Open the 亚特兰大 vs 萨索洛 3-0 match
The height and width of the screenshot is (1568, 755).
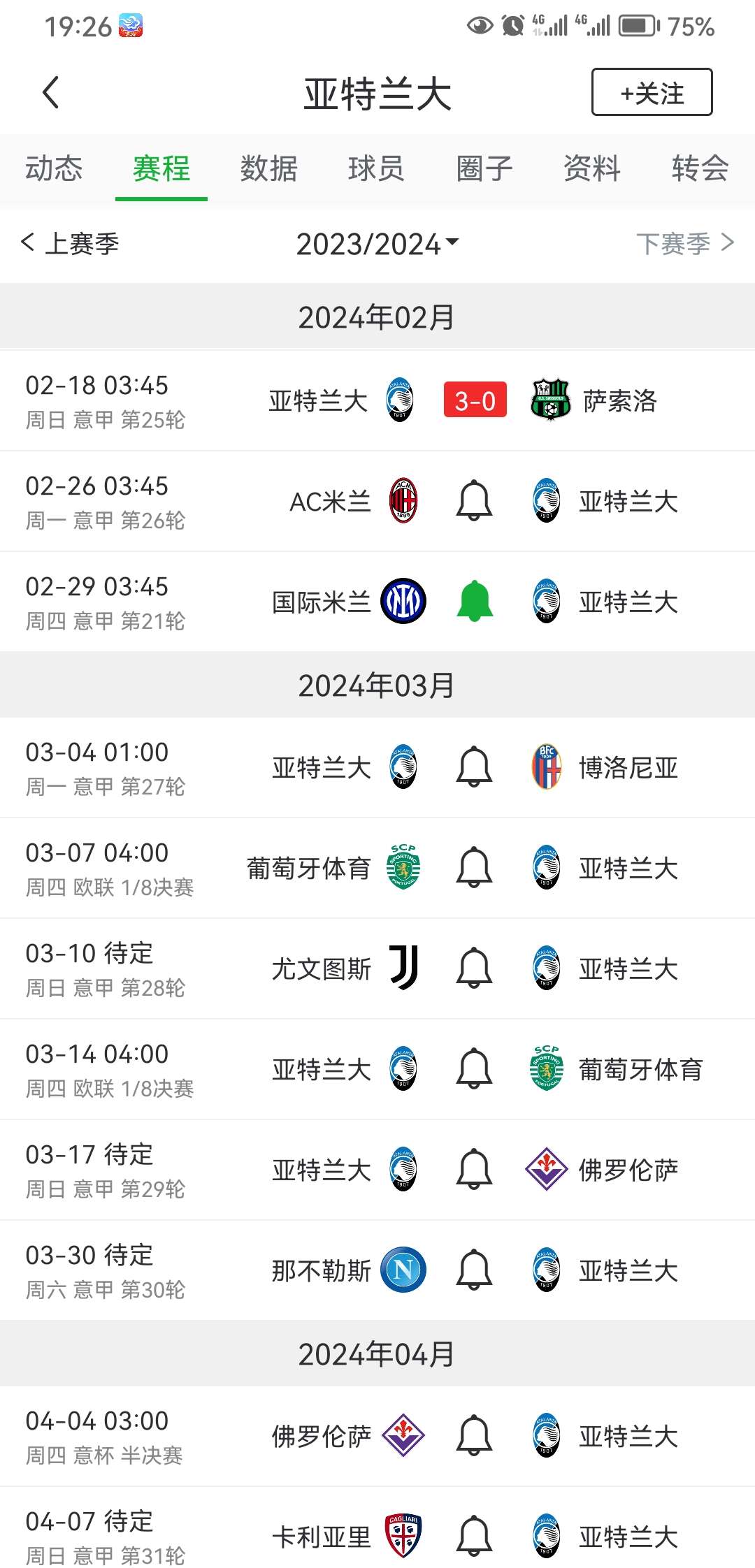pyautogui.click(x=475, y=400)
